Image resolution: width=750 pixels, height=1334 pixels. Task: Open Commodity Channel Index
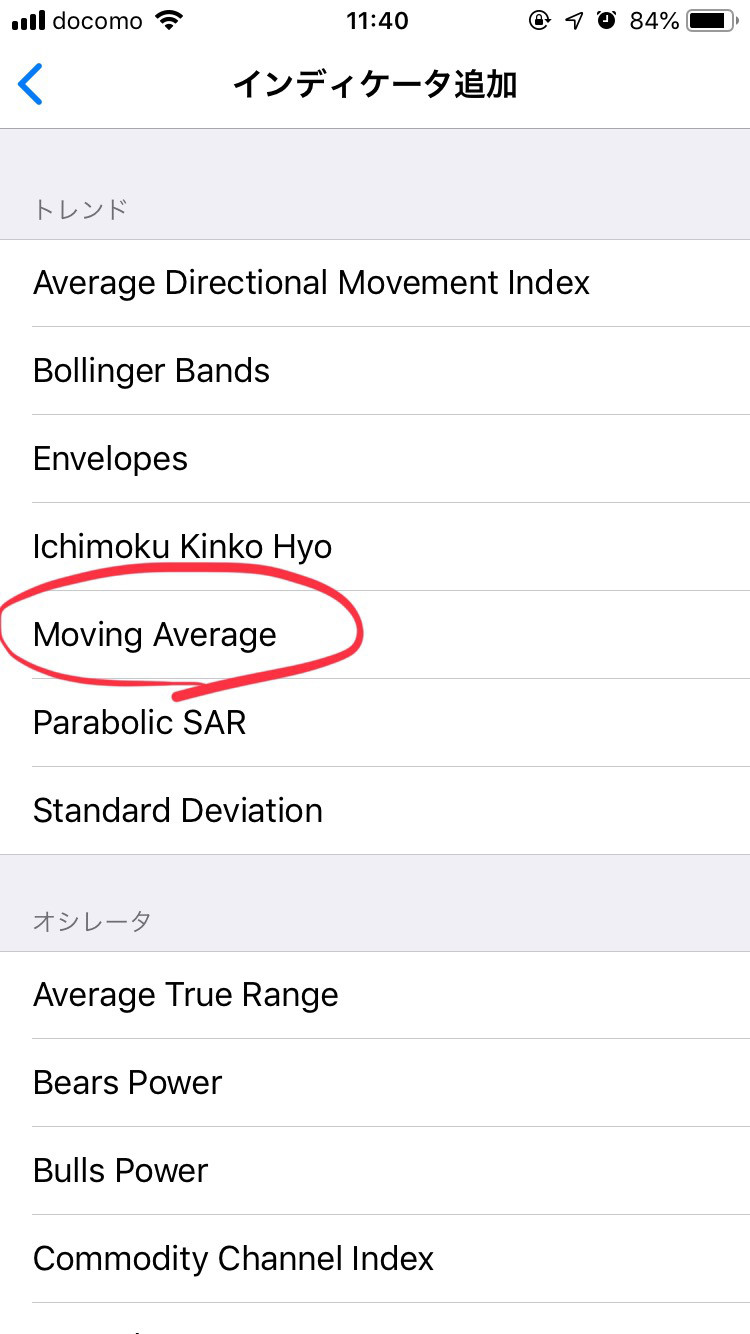click(x=375, y=1259)
